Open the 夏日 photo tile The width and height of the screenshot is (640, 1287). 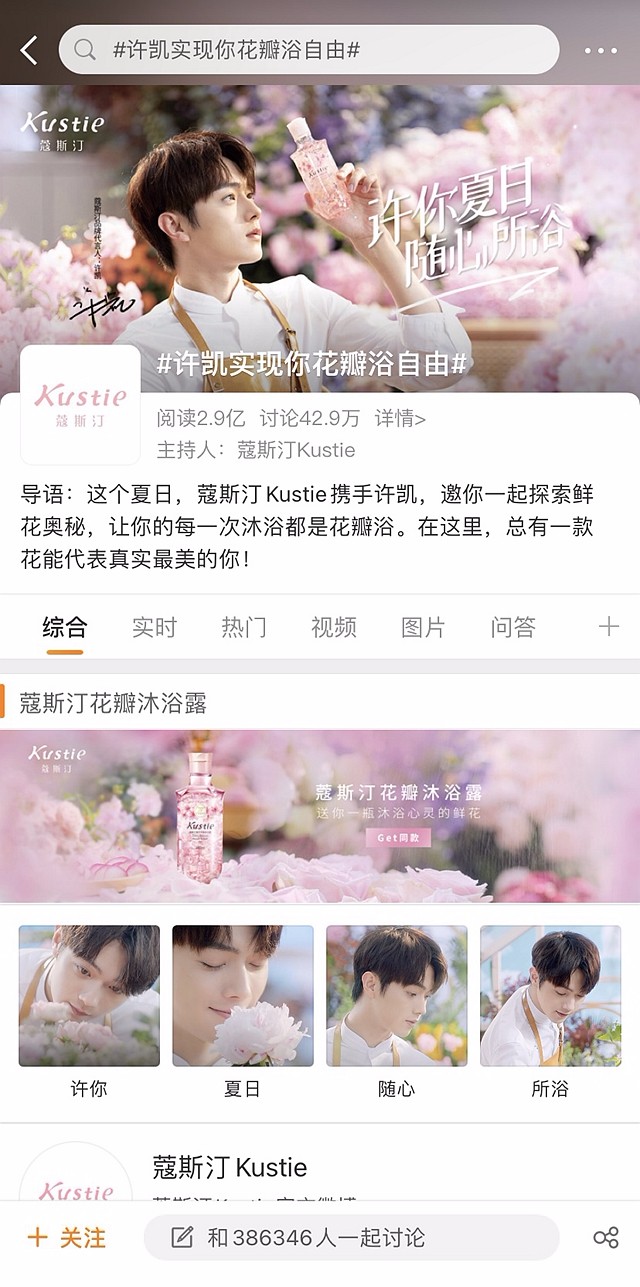pyautogui.click(x=243, y=995)
